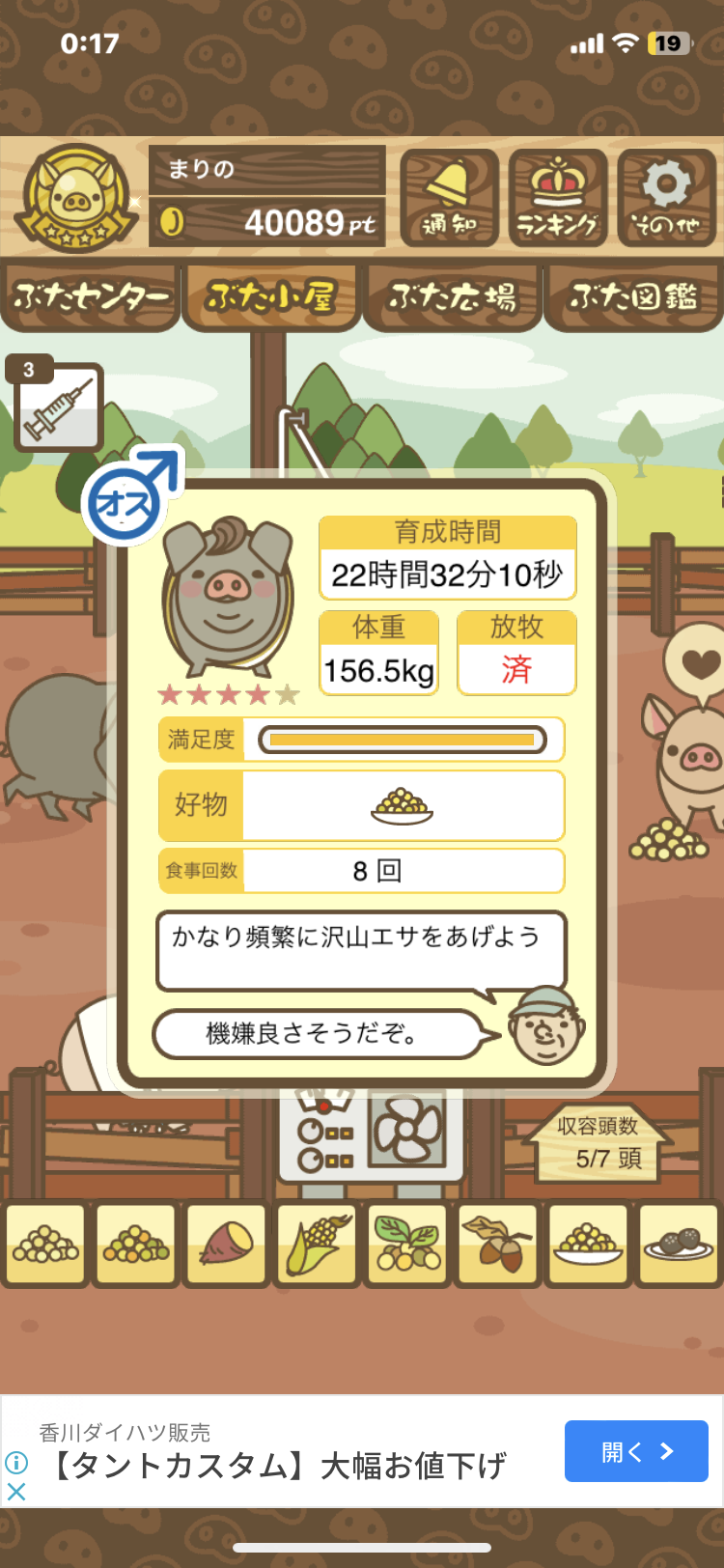Switch to ぶた図鑑 tab
This screenshot has width=724, height=1568.
[633, 297]
